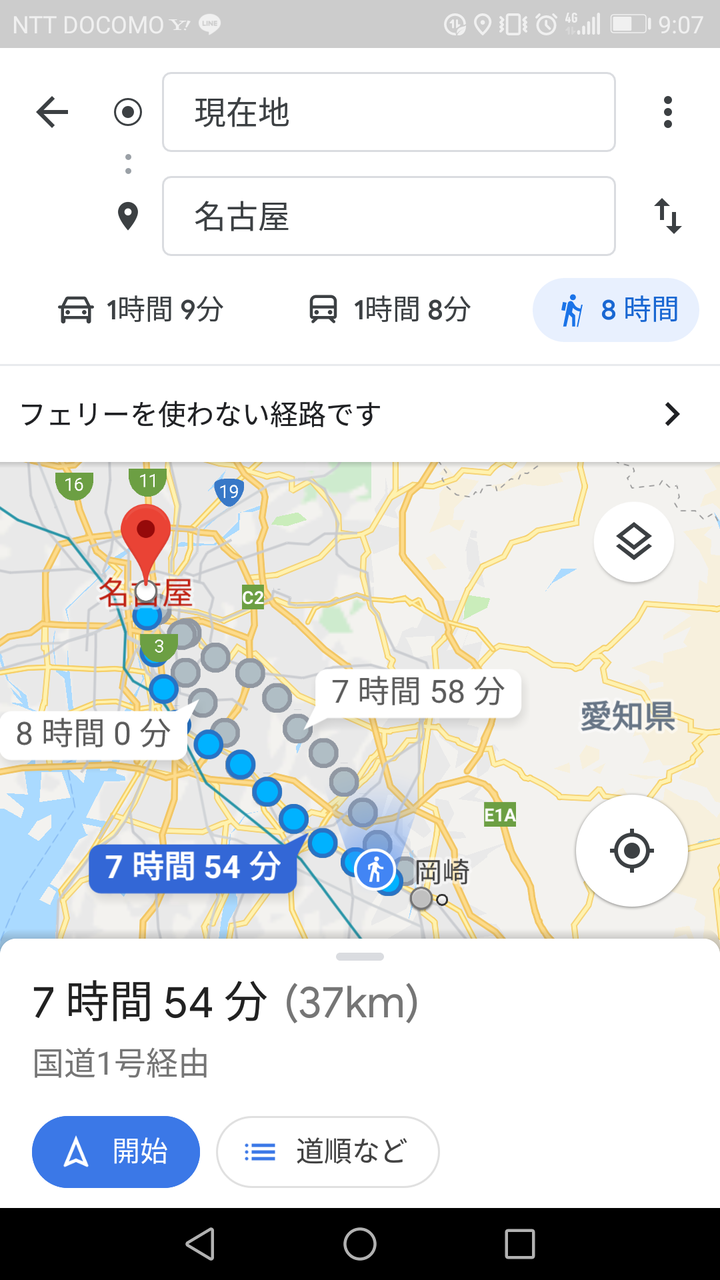Swap start and destination
This screenshot has width=720, height=1280.
(668, 216)
